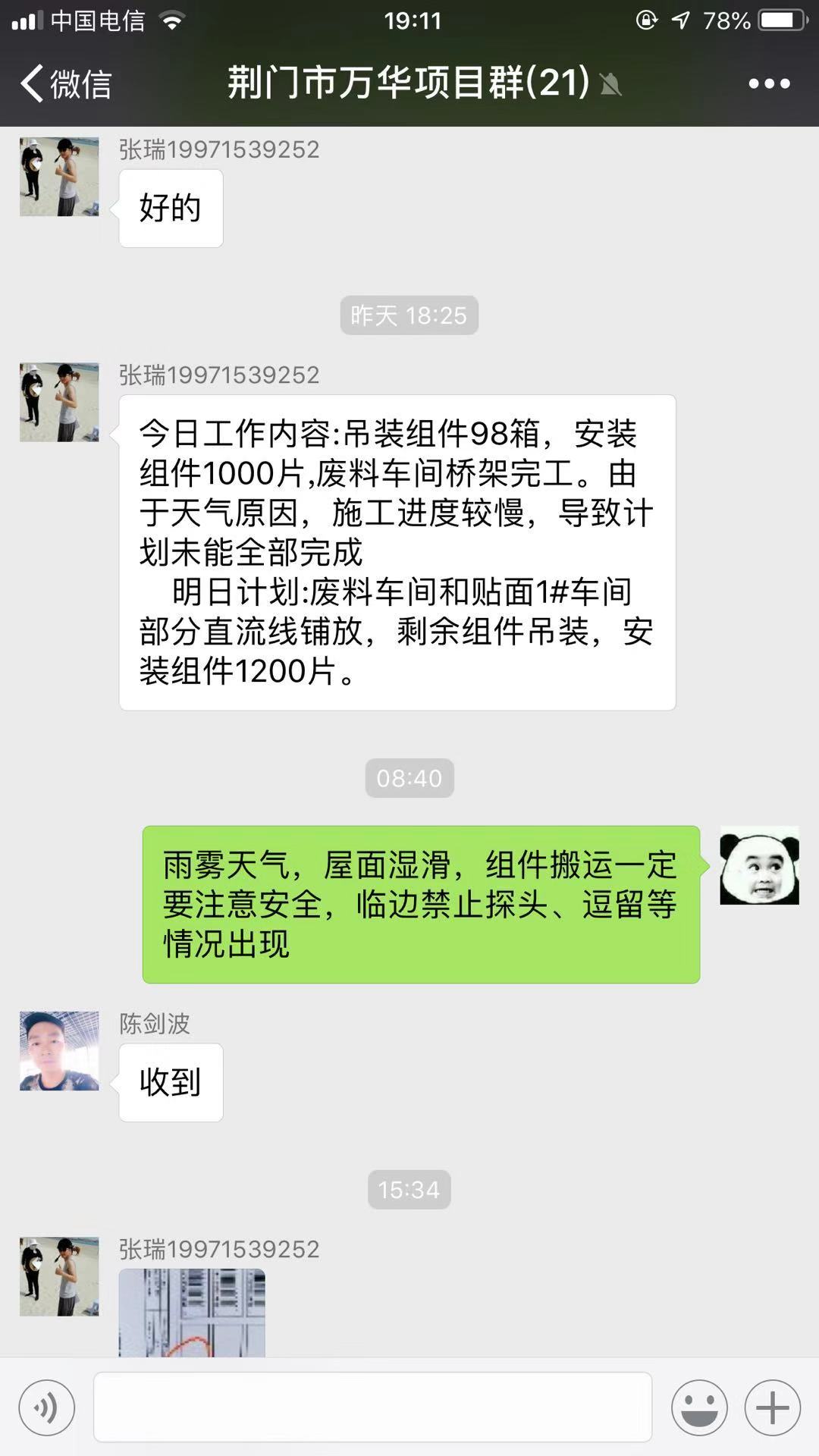Open 陈剑波's profile avatar

[59, 1051]
